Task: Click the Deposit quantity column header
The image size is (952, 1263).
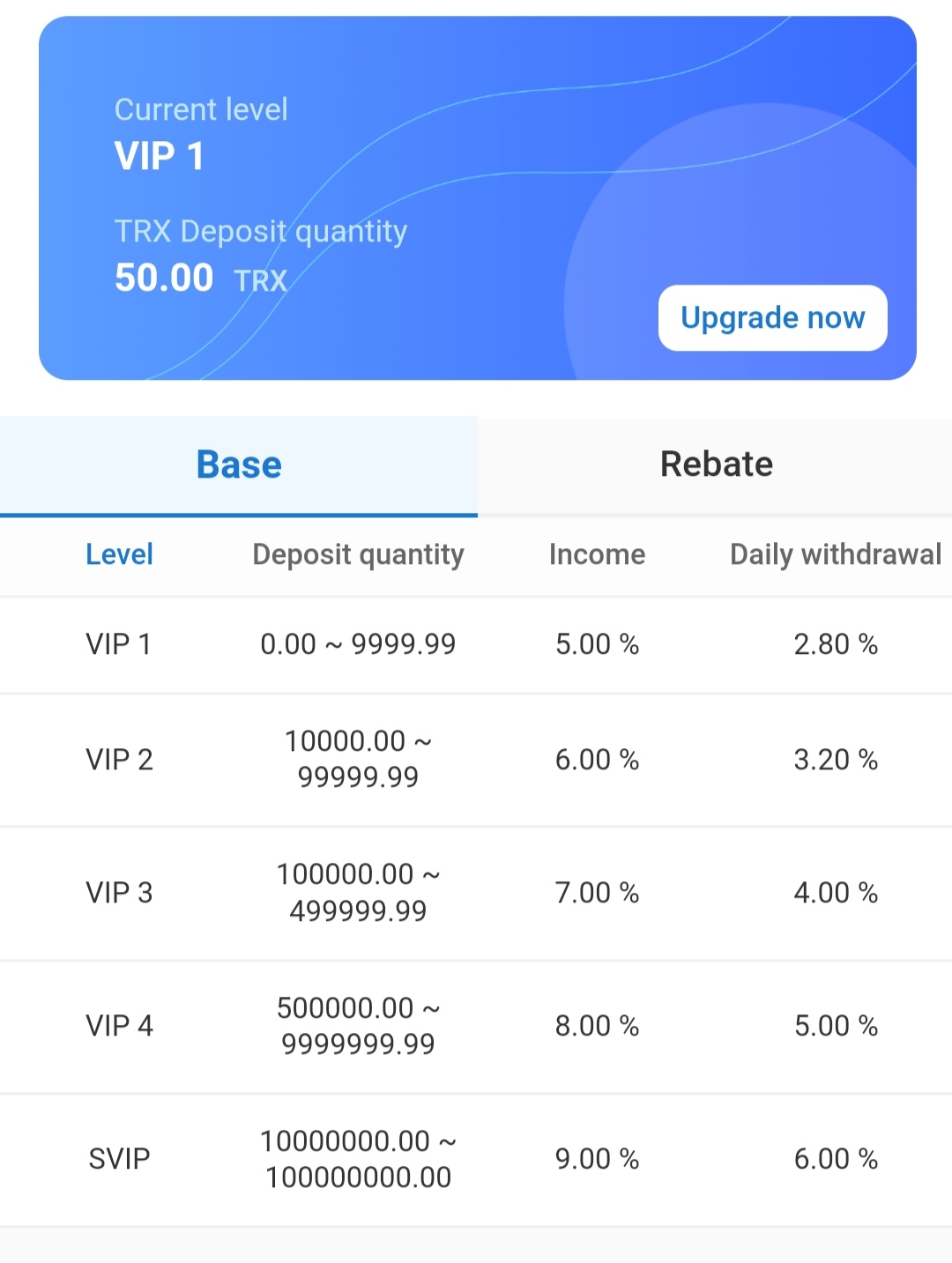Action: pos(358,554)
